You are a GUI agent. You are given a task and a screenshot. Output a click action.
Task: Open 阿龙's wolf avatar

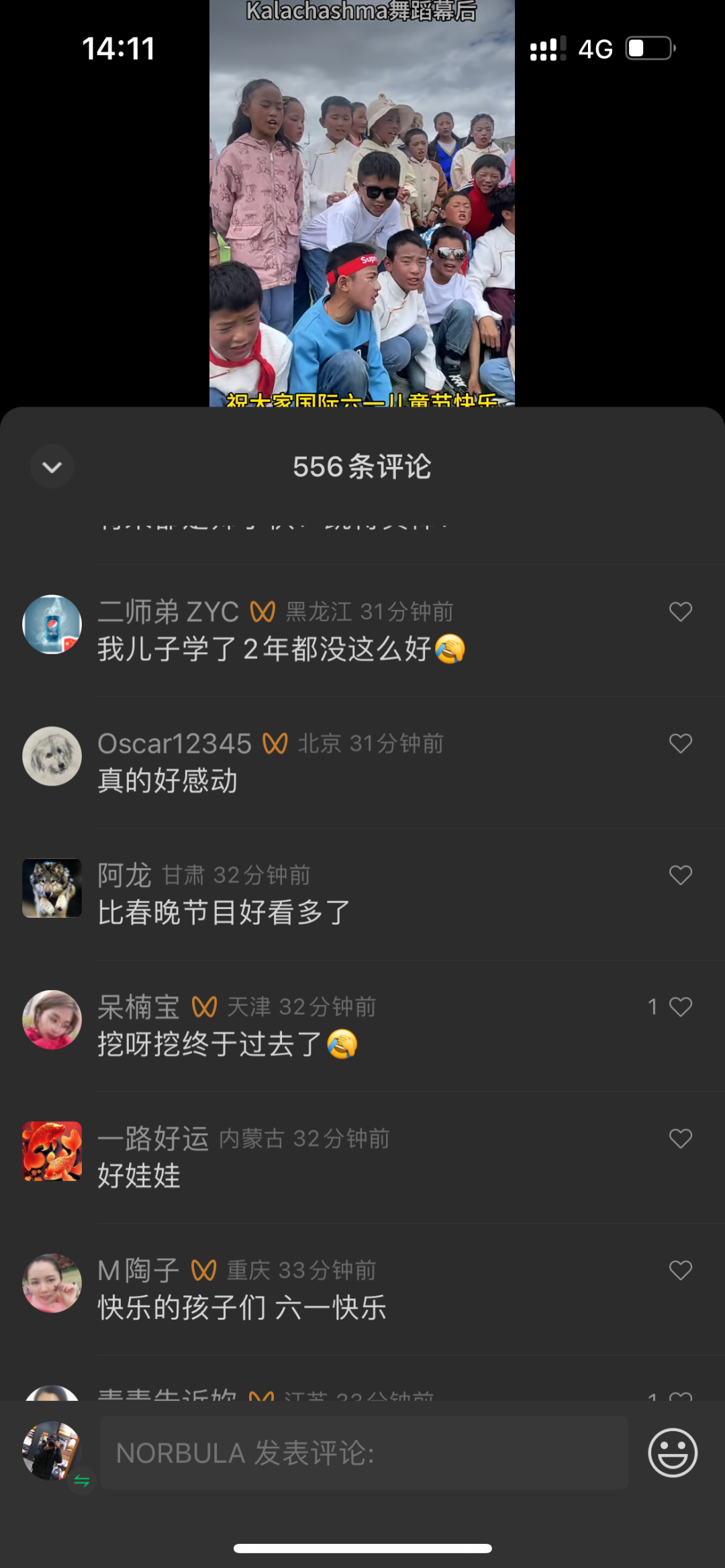(x=52, y=888)
